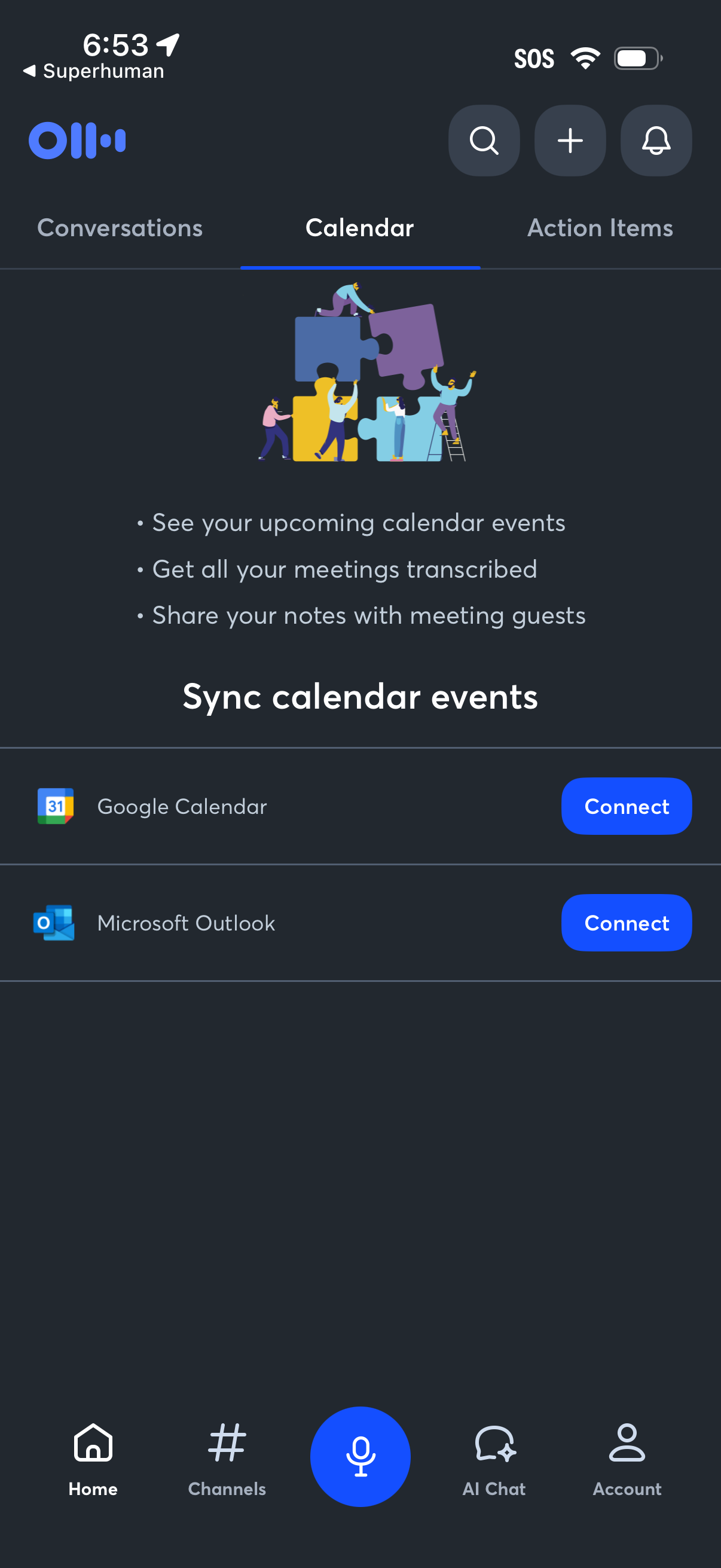Connect your Microsoft Outlook account
The width and height of the screenshot is (721, 1568).
(626, 923)
